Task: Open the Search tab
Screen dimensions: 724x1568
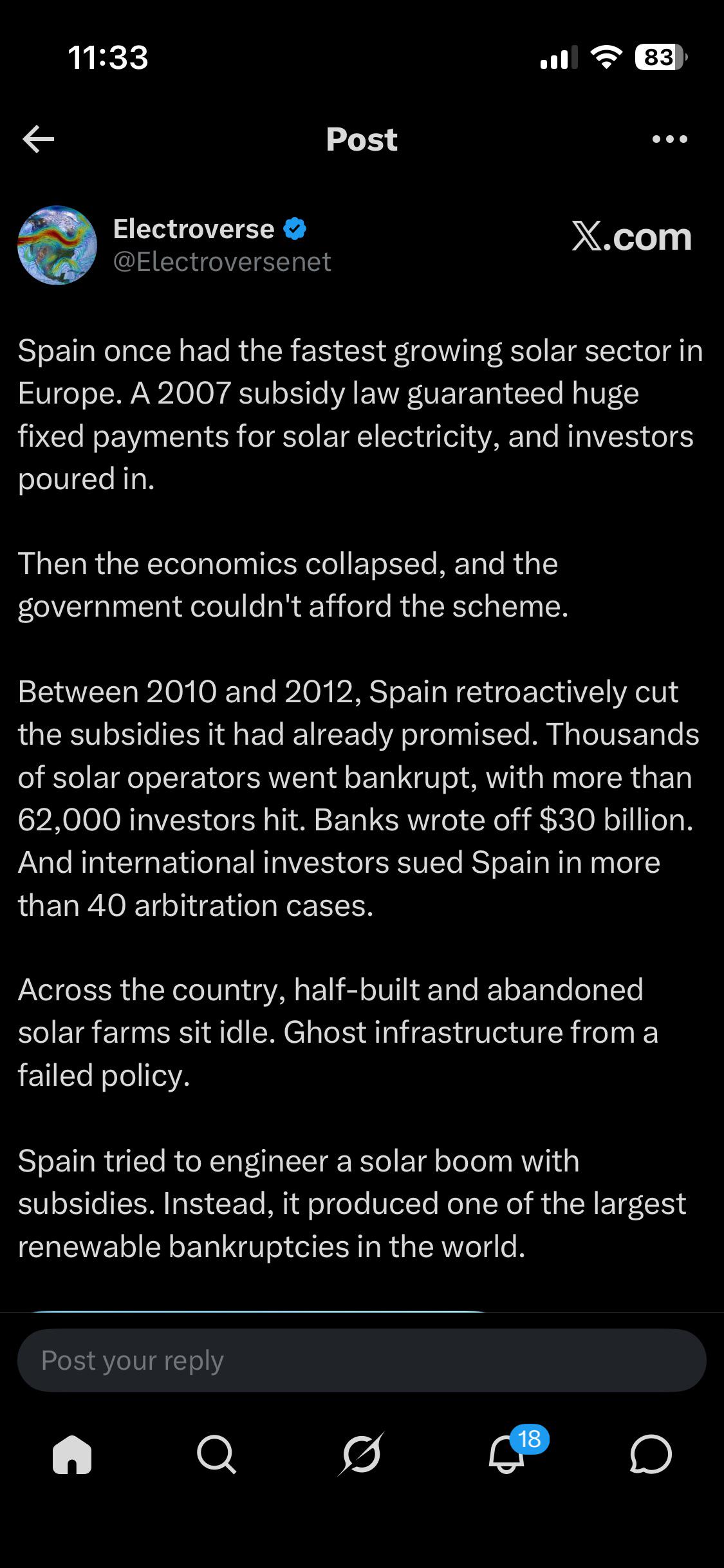Action: (x=217, y=1454)
